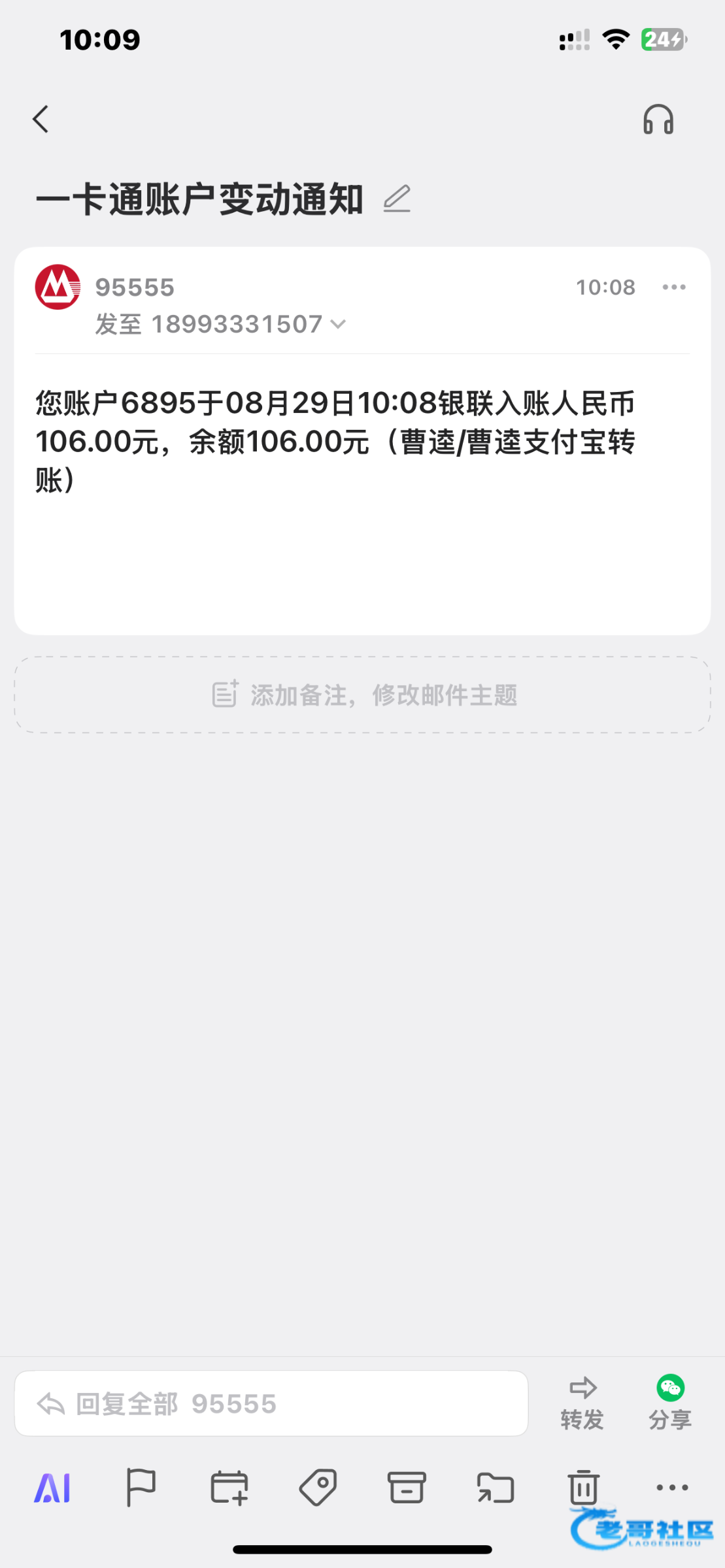Tap the headphones listen icon
The width and height of the screenshot is (725, 1568).
click(x=658, y=120)
